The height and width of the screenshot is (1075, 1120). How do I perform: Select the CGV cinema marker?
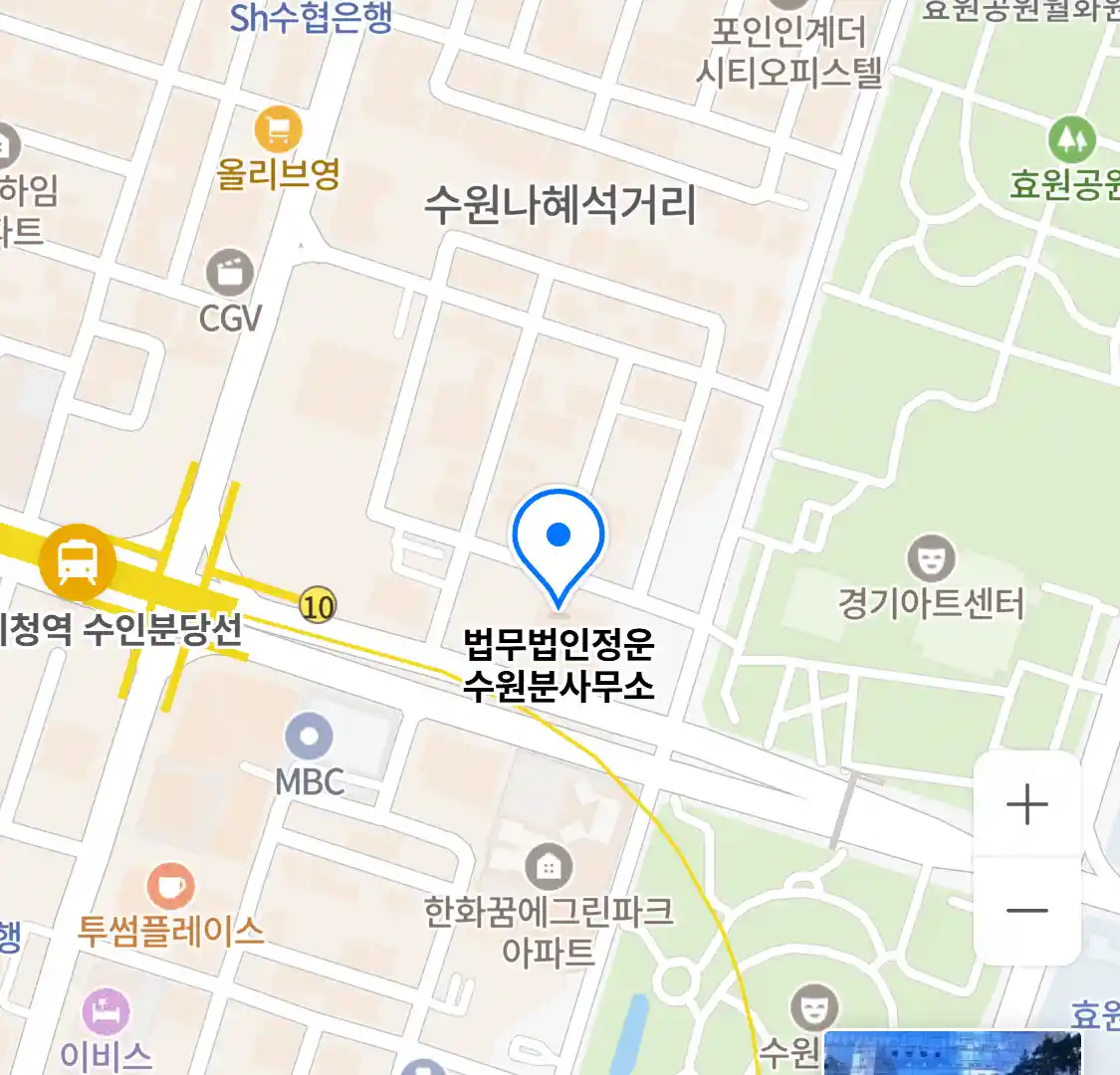(230, 272)
